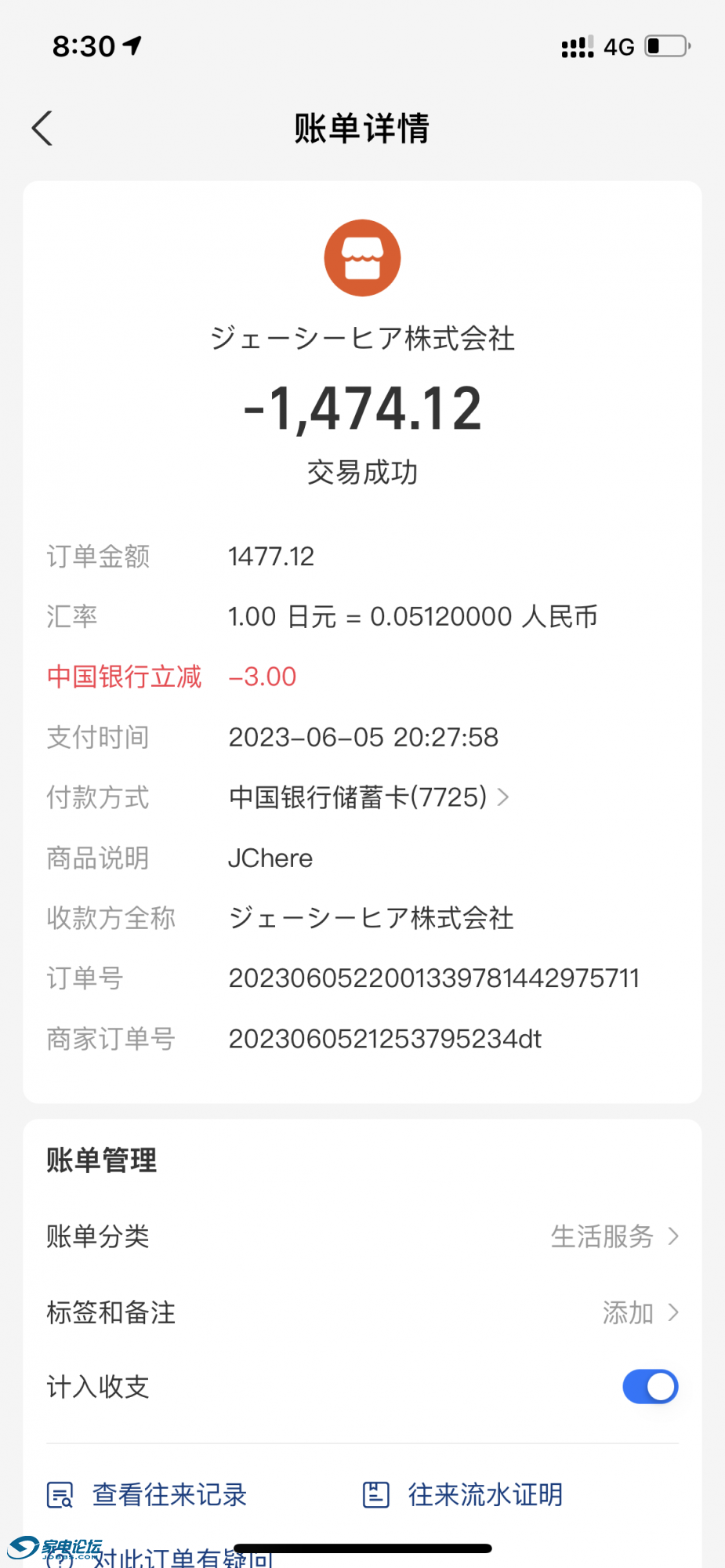725x1568 pixels.
Task: Tap the 往来流水证明 certificate icon
Action: [x=375, y=1494]
